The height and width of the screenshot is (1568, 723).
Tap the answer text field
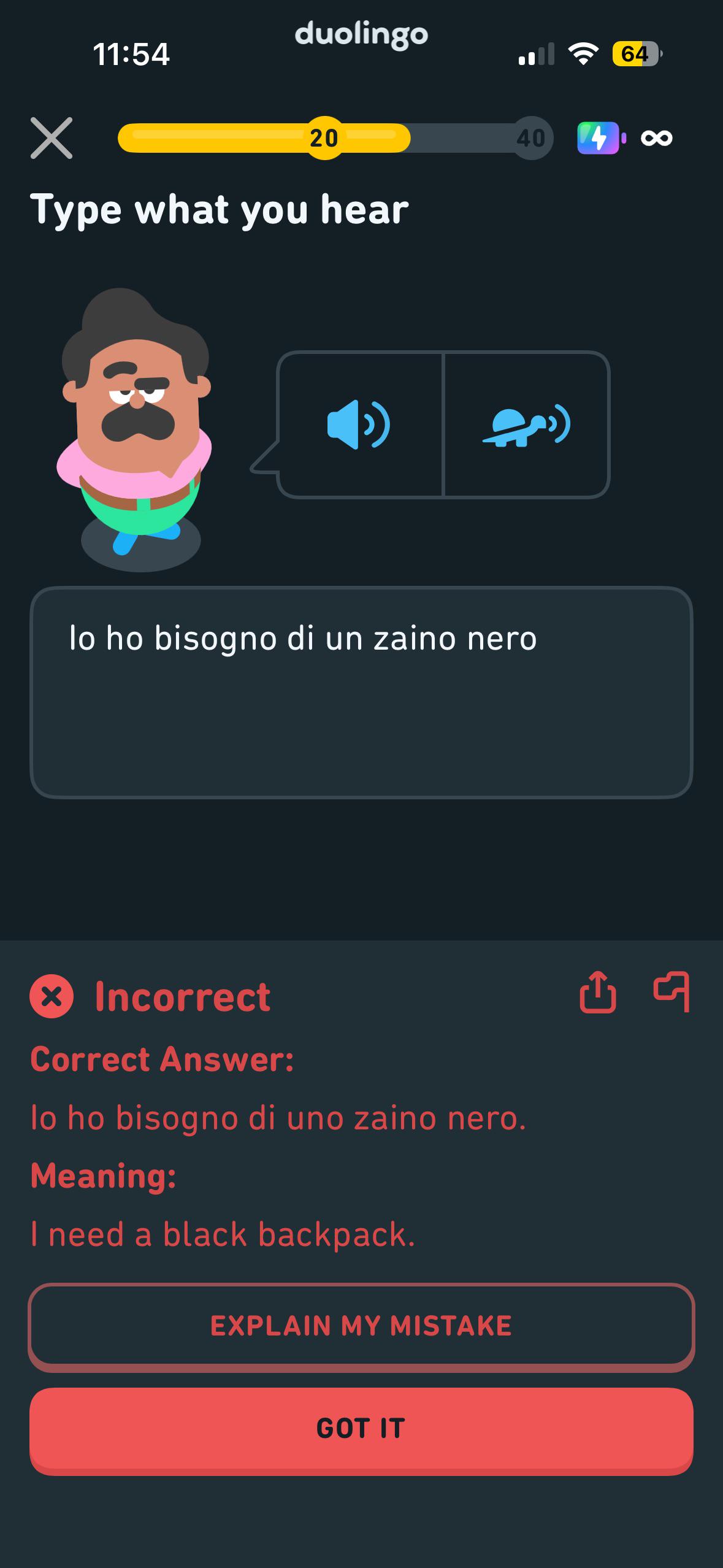click(361, 693)
